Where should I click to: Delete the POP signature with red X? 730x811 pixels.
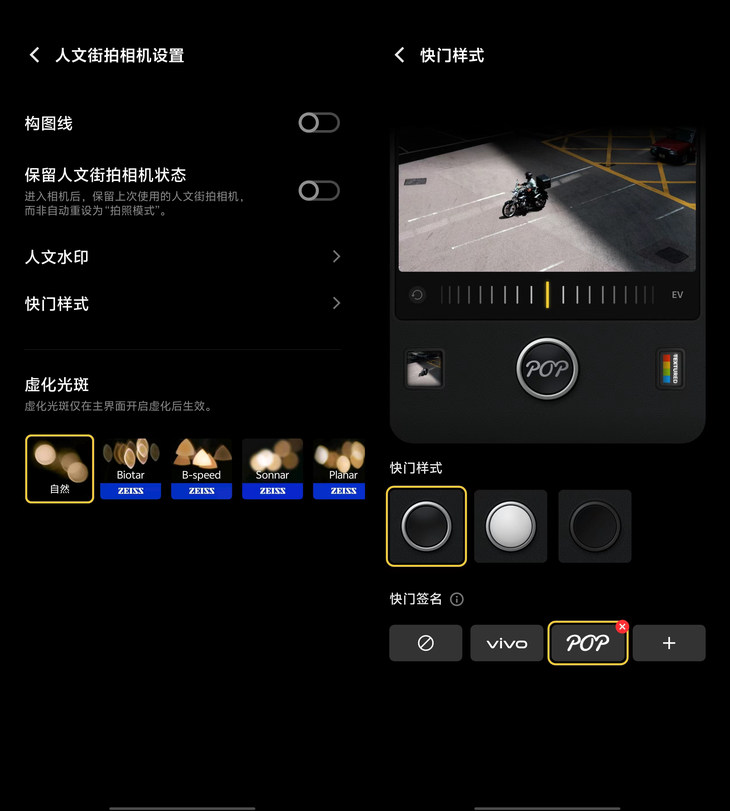pos(622,627)
